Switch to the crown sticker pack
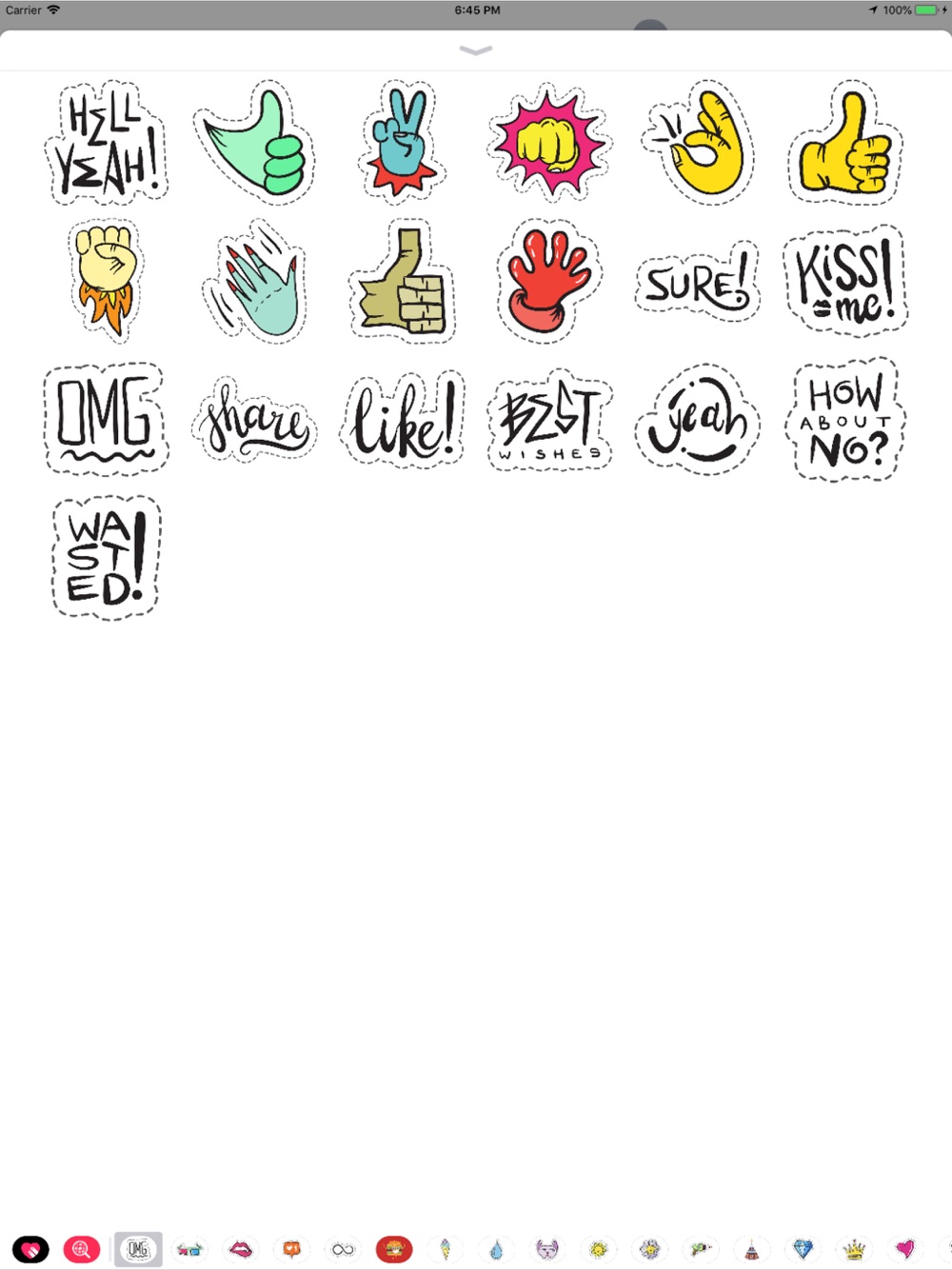Screen dimensions: 952x1270 854,1249
